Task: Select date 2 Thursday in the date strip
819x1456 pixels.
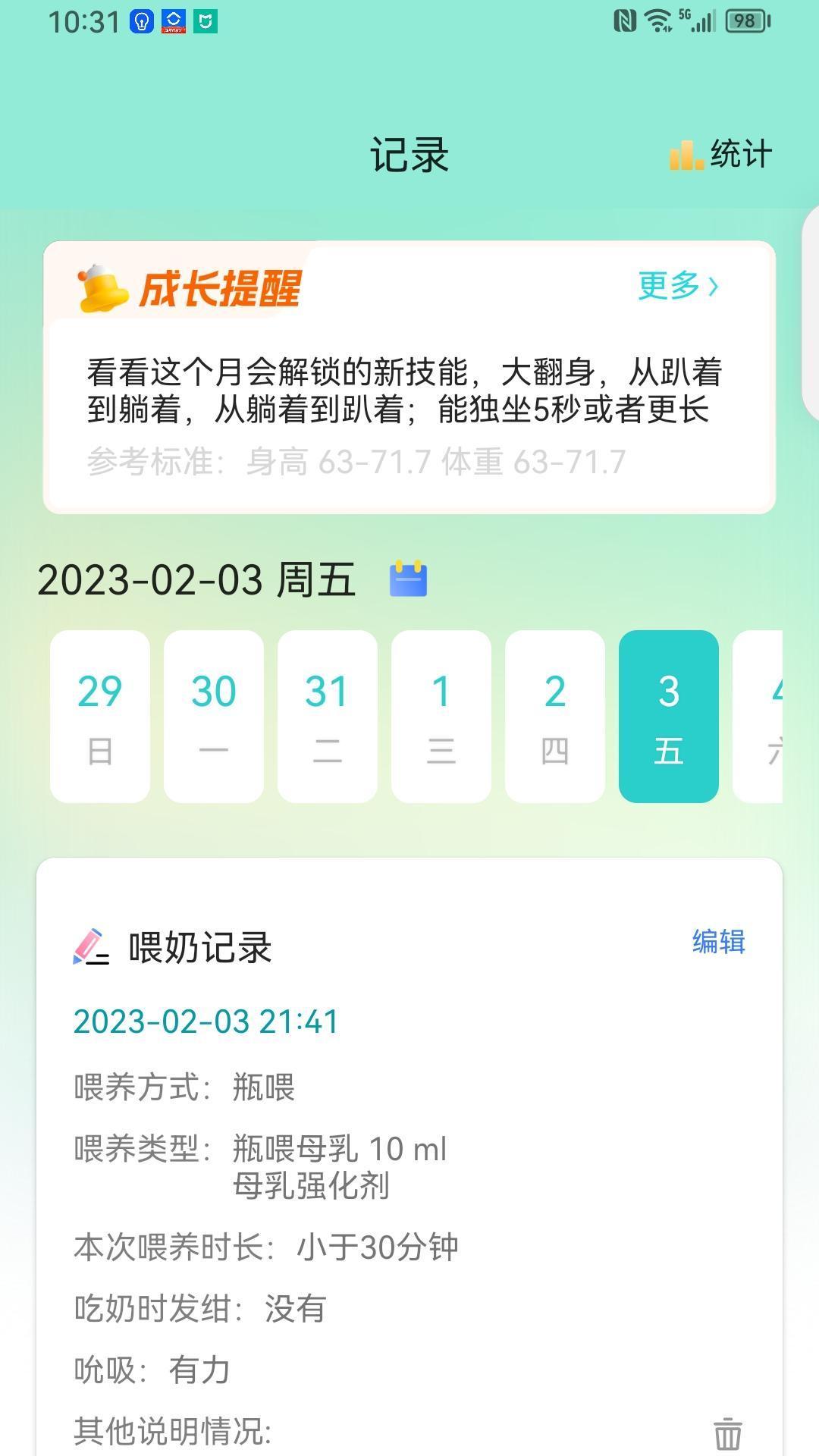Action: [555, 715]
